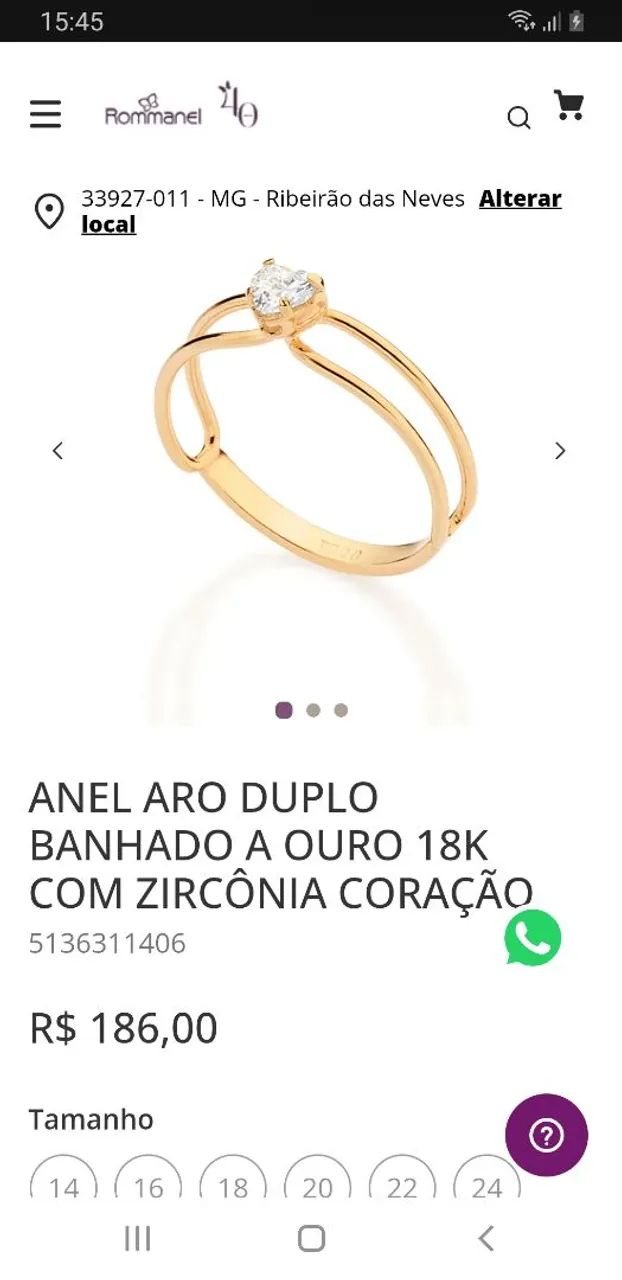The width and height of the screenshot is (622, 1280).
Task: Contact the store via WhatsApp
Action: click(x=533, y=938)
